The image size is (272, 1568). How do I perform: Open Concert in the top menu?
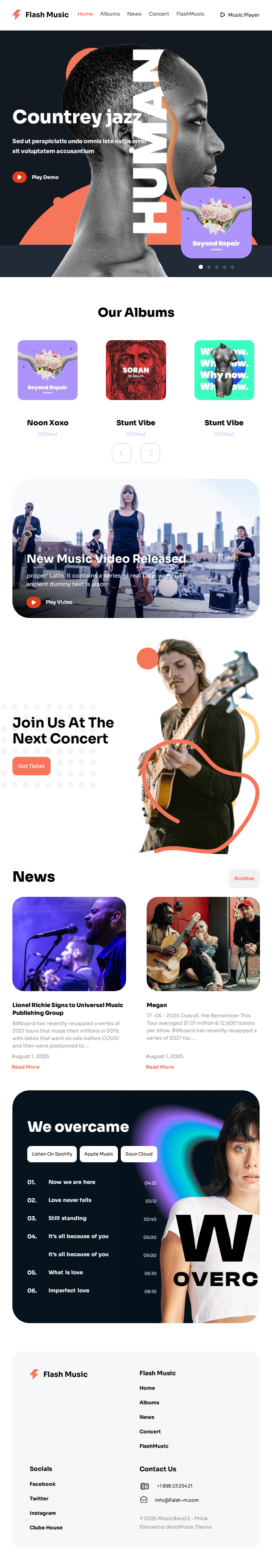pos(159,14)
